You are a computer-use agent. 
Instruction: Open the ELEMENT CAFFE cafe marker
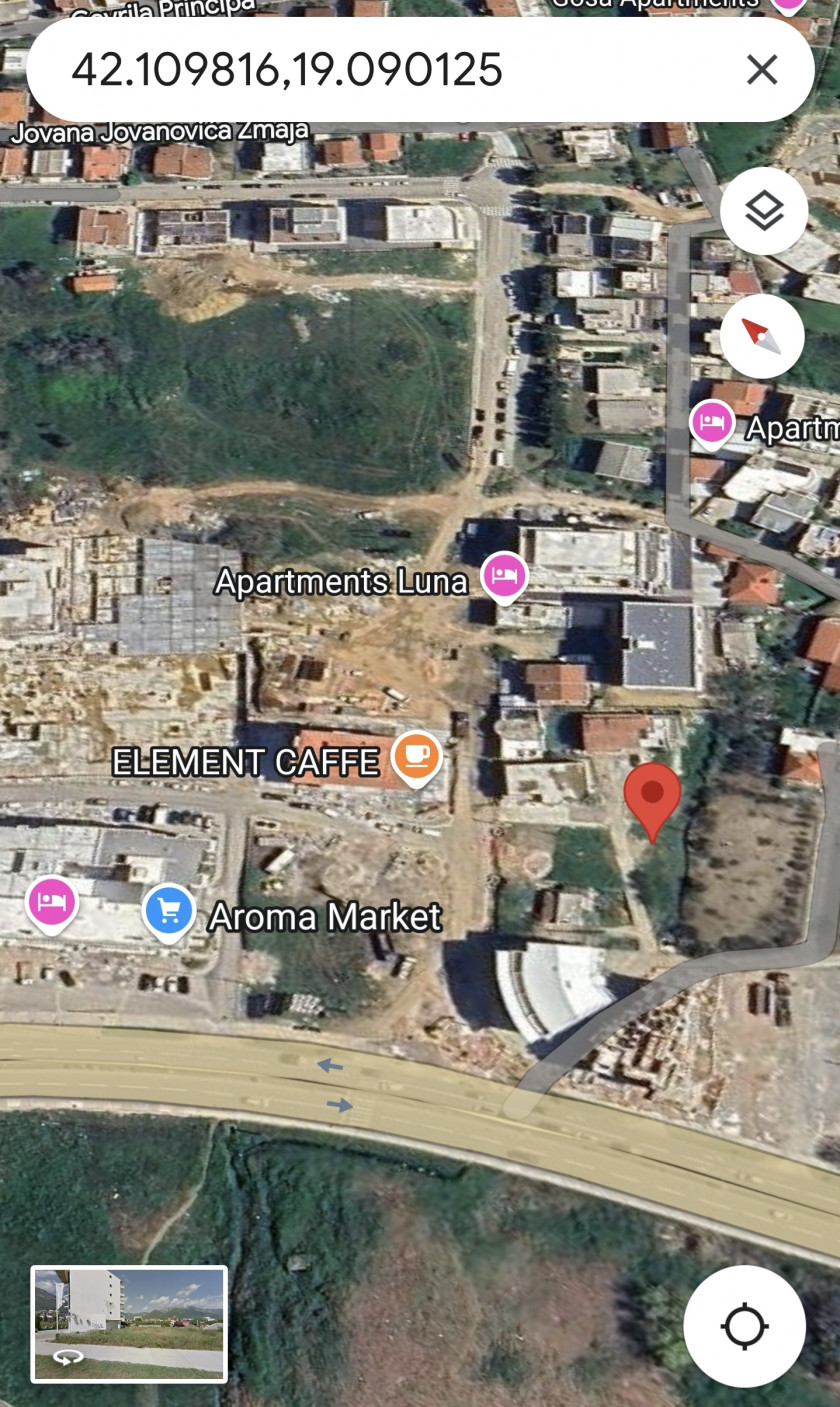click(x=418, y=759)
